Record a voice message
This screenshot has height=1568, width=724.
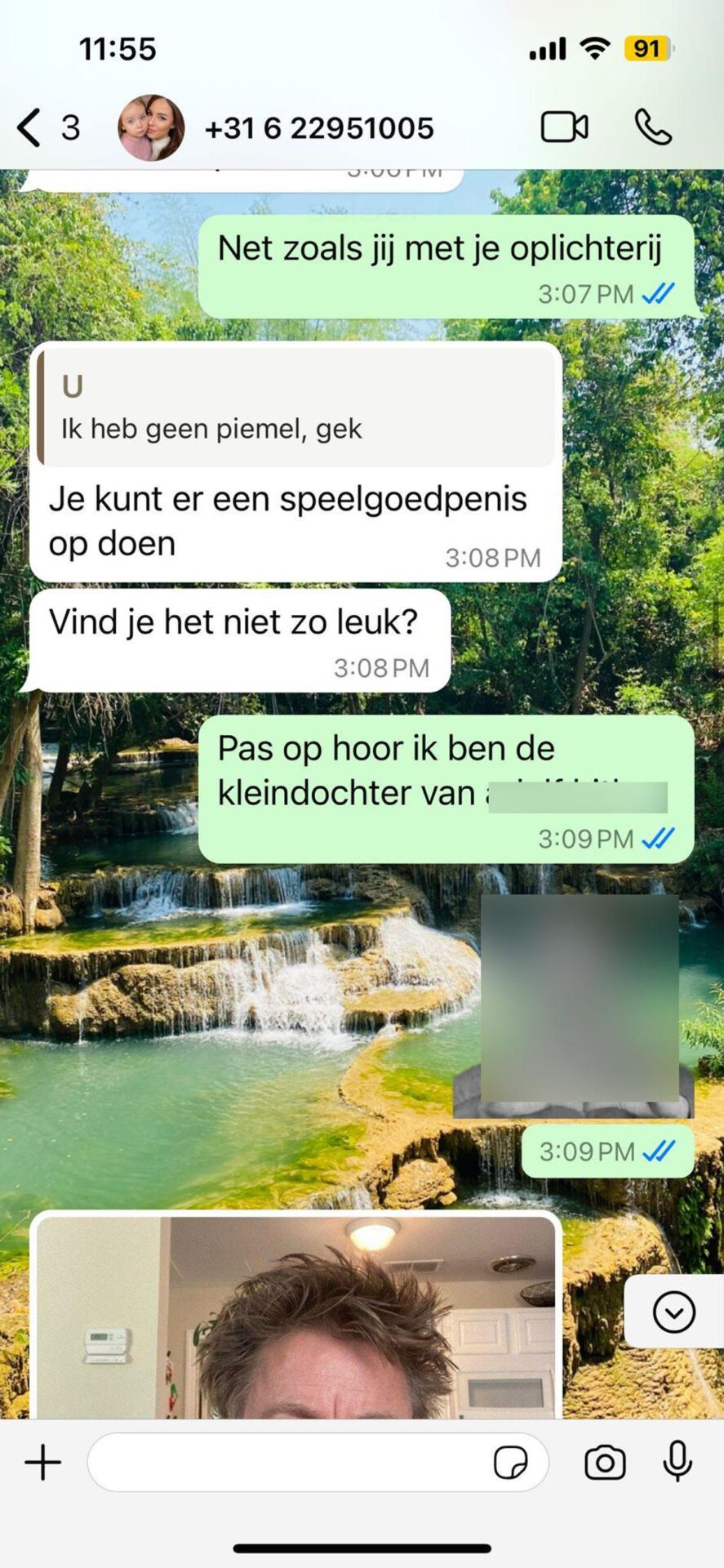[677, 1462]
